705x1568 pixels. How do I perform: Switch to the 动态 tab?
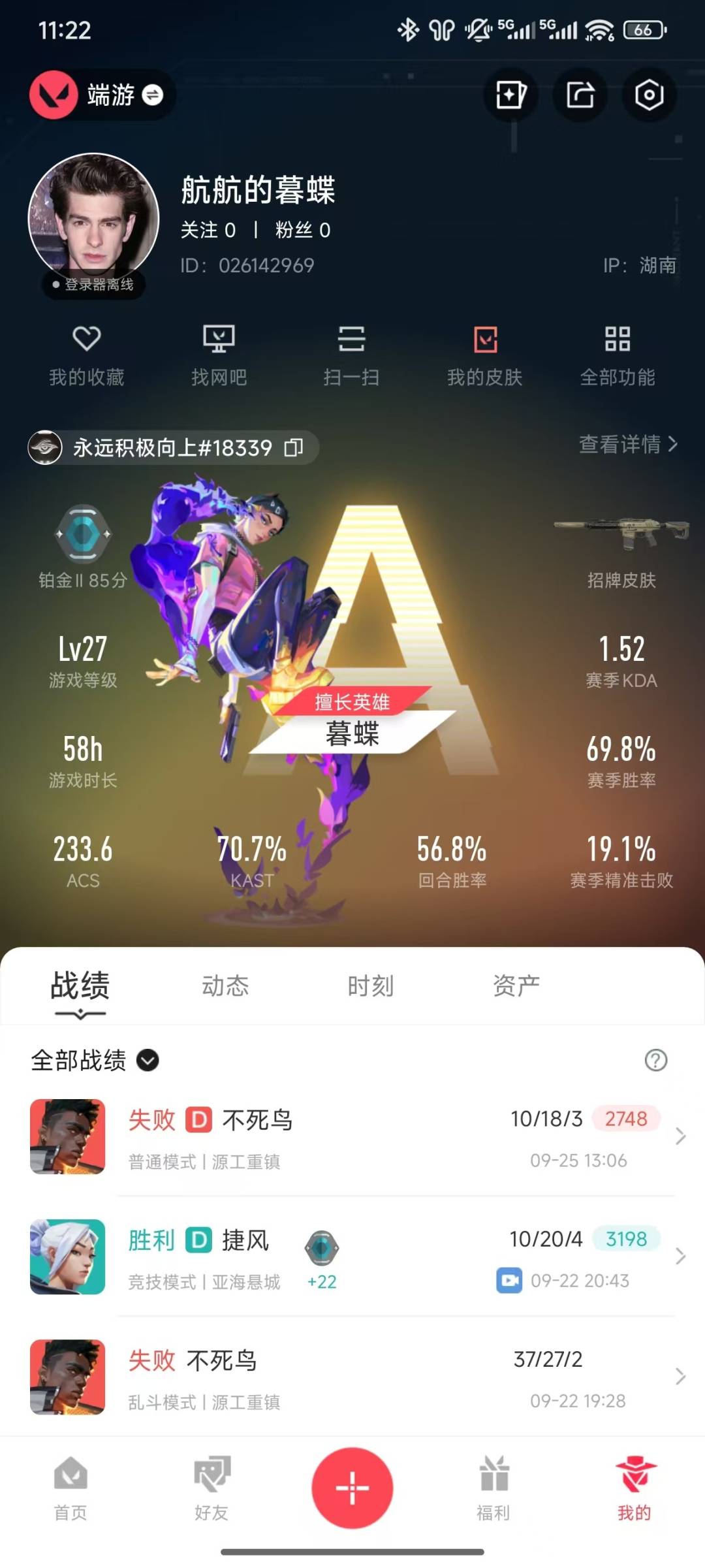click(225, 985)
